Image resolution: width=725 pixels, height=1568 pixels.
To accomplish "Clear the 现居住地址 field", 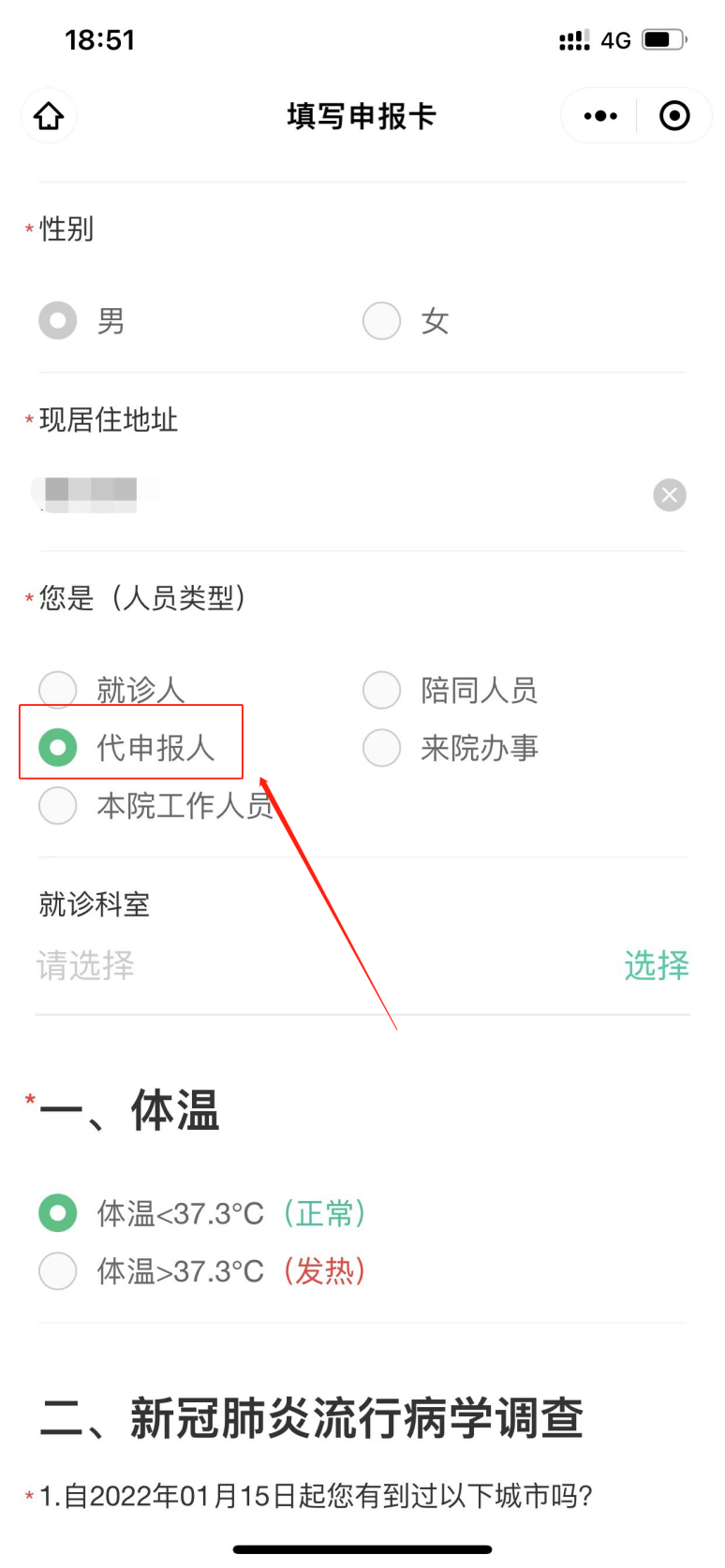I will 669,494.
